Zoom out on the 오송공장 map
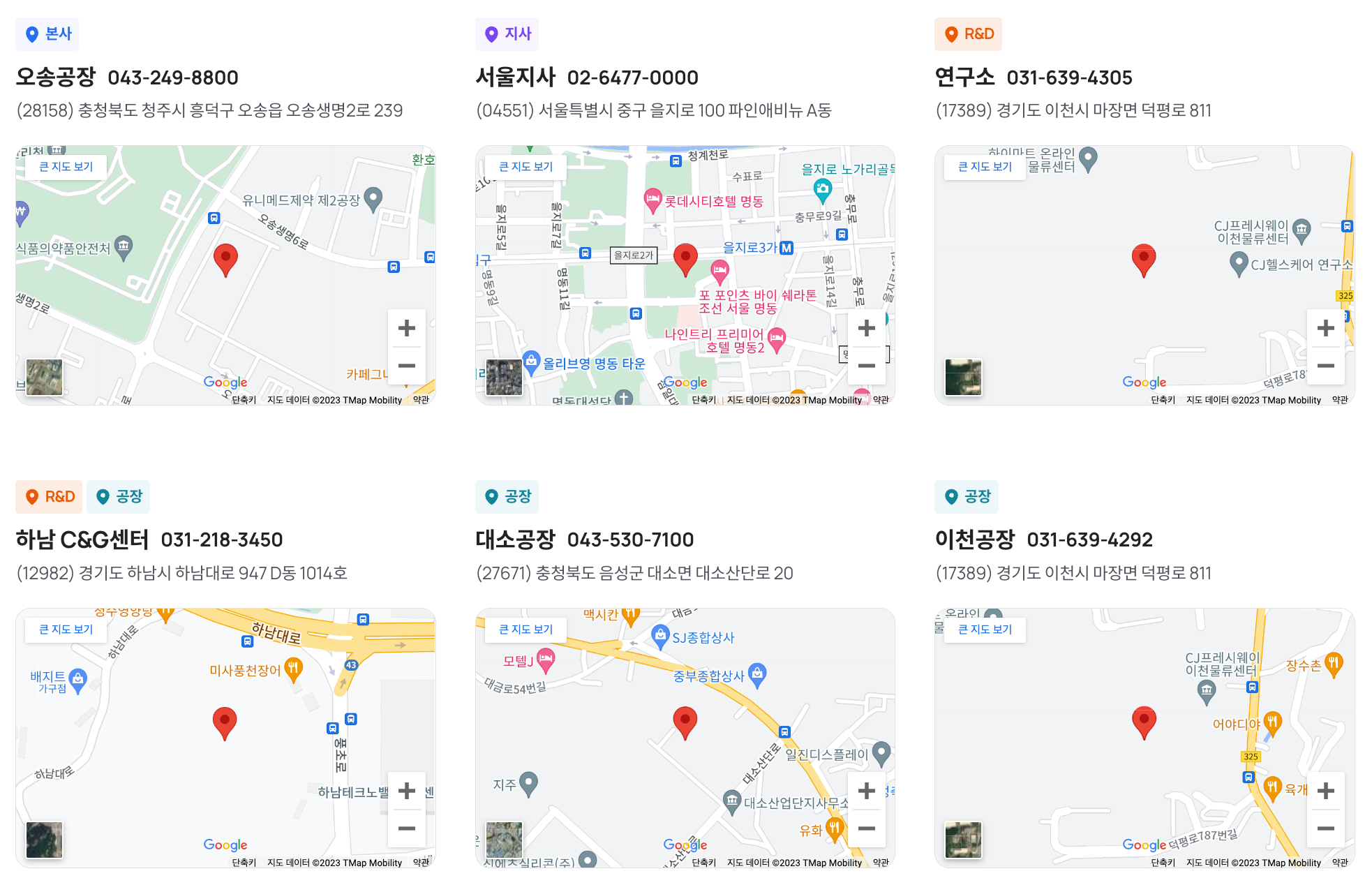The width and height of the screenshot is (1372, 885). coord(407,365)
